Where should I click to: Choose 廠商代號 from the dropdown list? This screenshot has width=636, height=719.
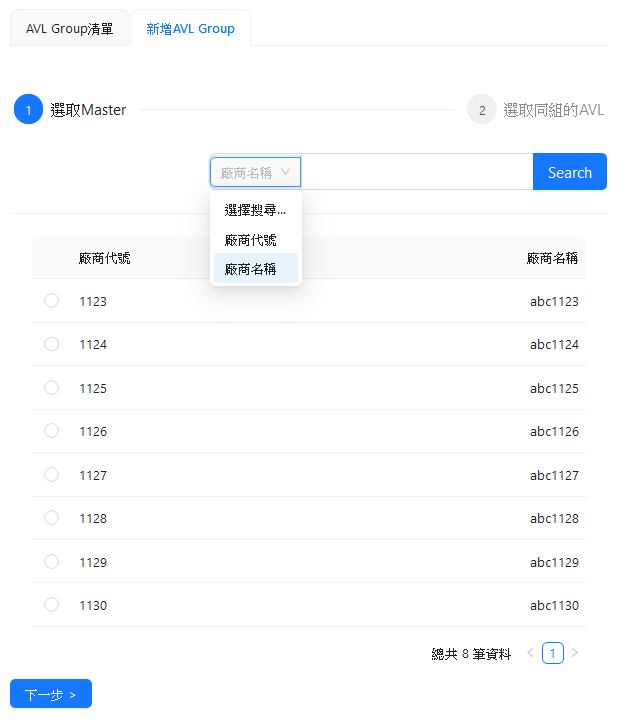point(251,240)
